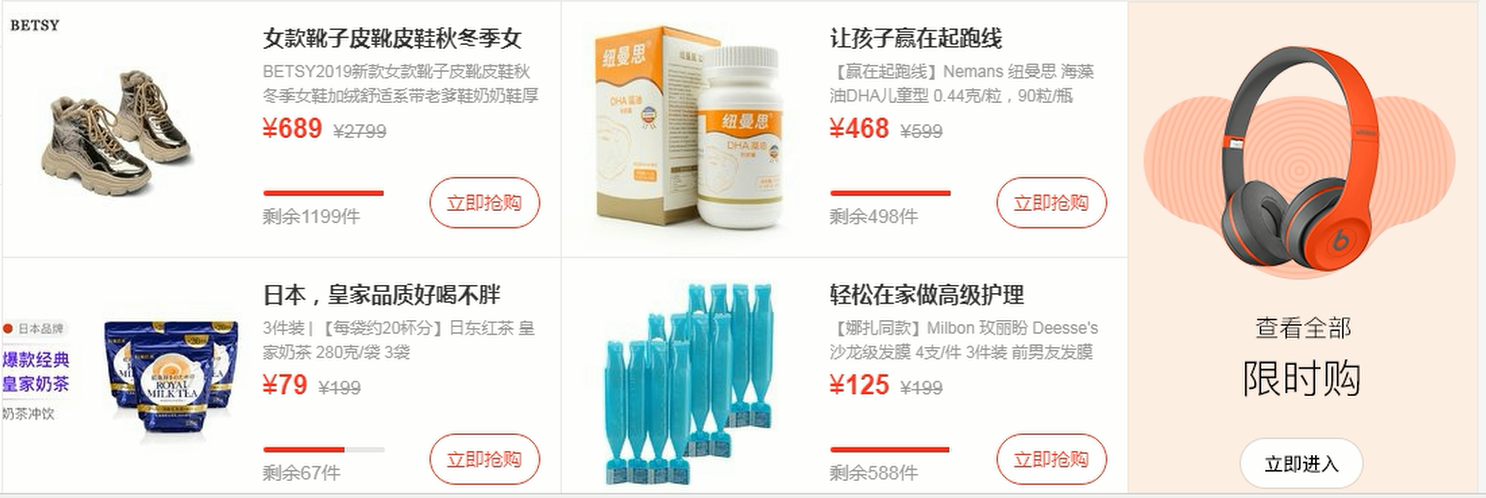Open product titled 女款靴子皮靴皮鞋秋冬季女
Image resolution: width=1486 pixels, height=498 pixels.
(392, 39)
